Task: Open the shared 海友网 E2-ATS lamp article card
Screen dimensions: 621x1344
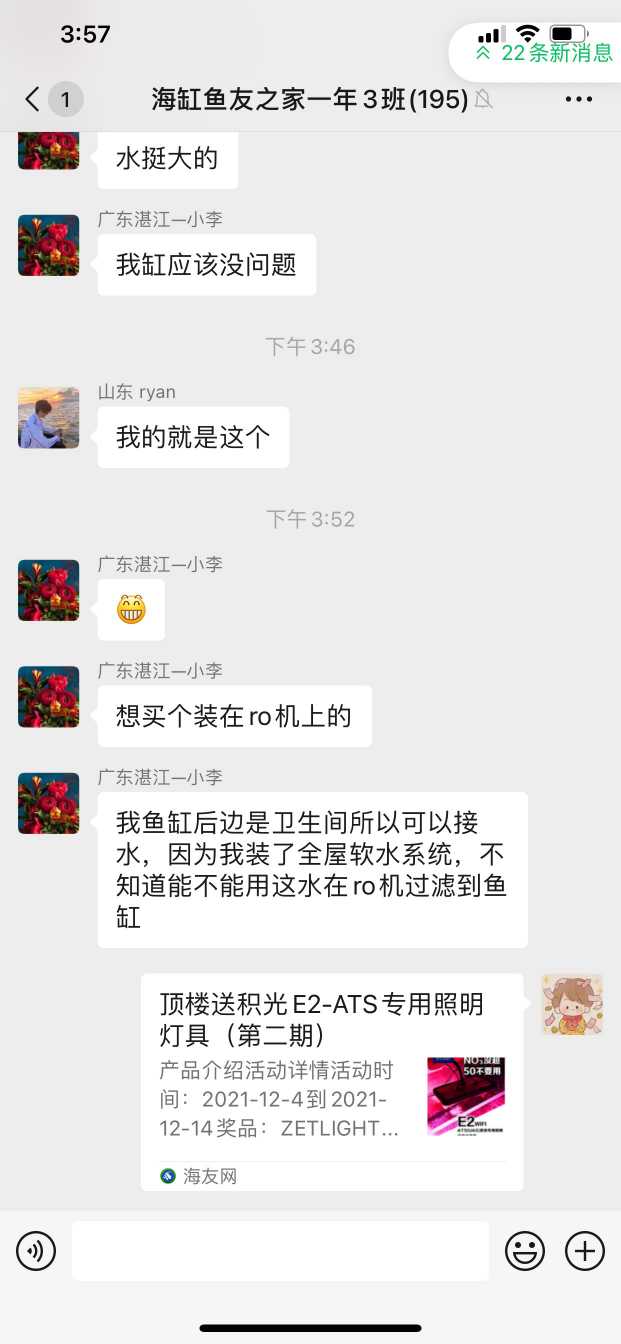Action: coord(331,1082)
